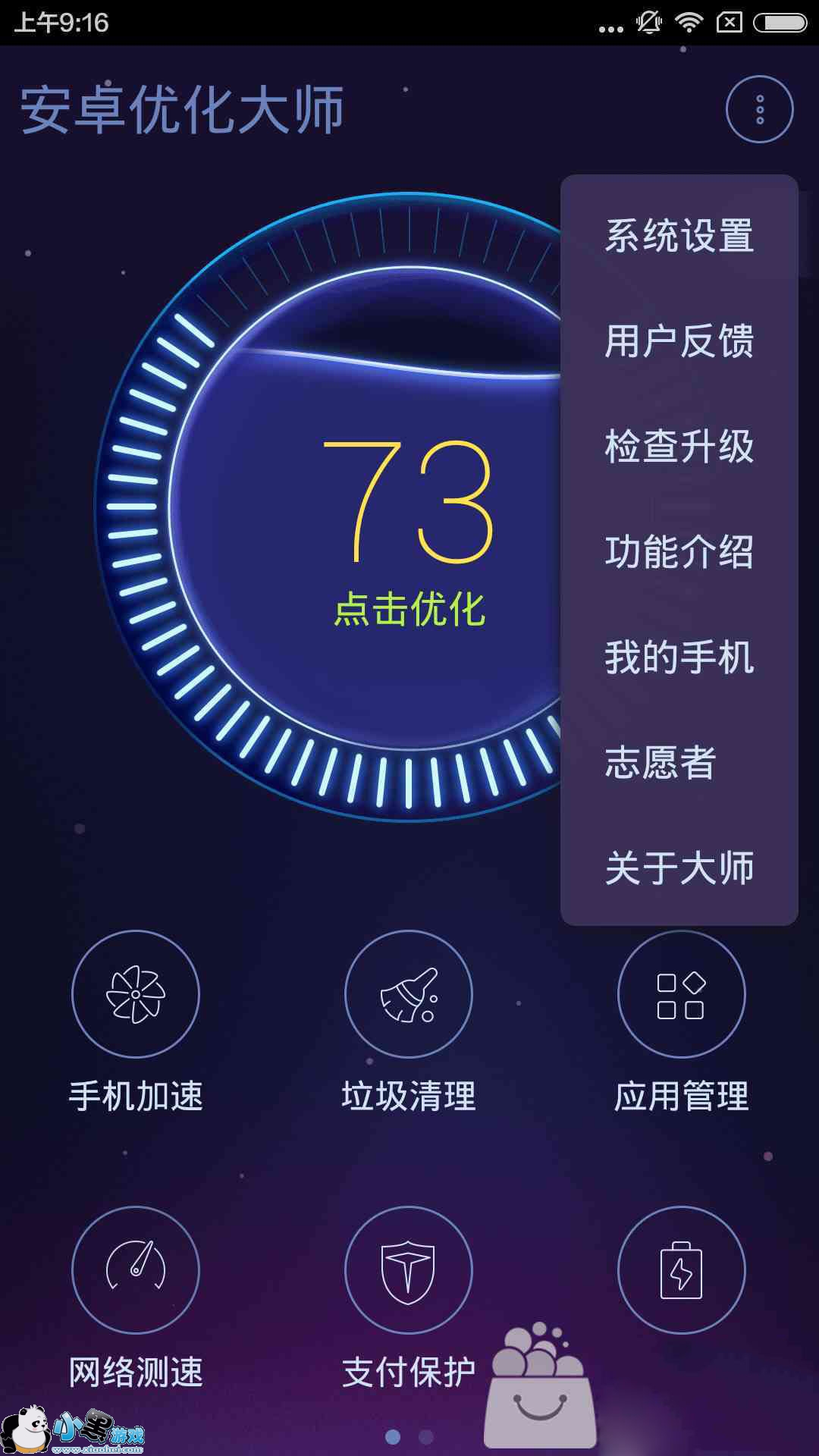Choose 检查升级 to check for updates
The height and width of the screenshot is (1456, 819).
coord(679,447)
